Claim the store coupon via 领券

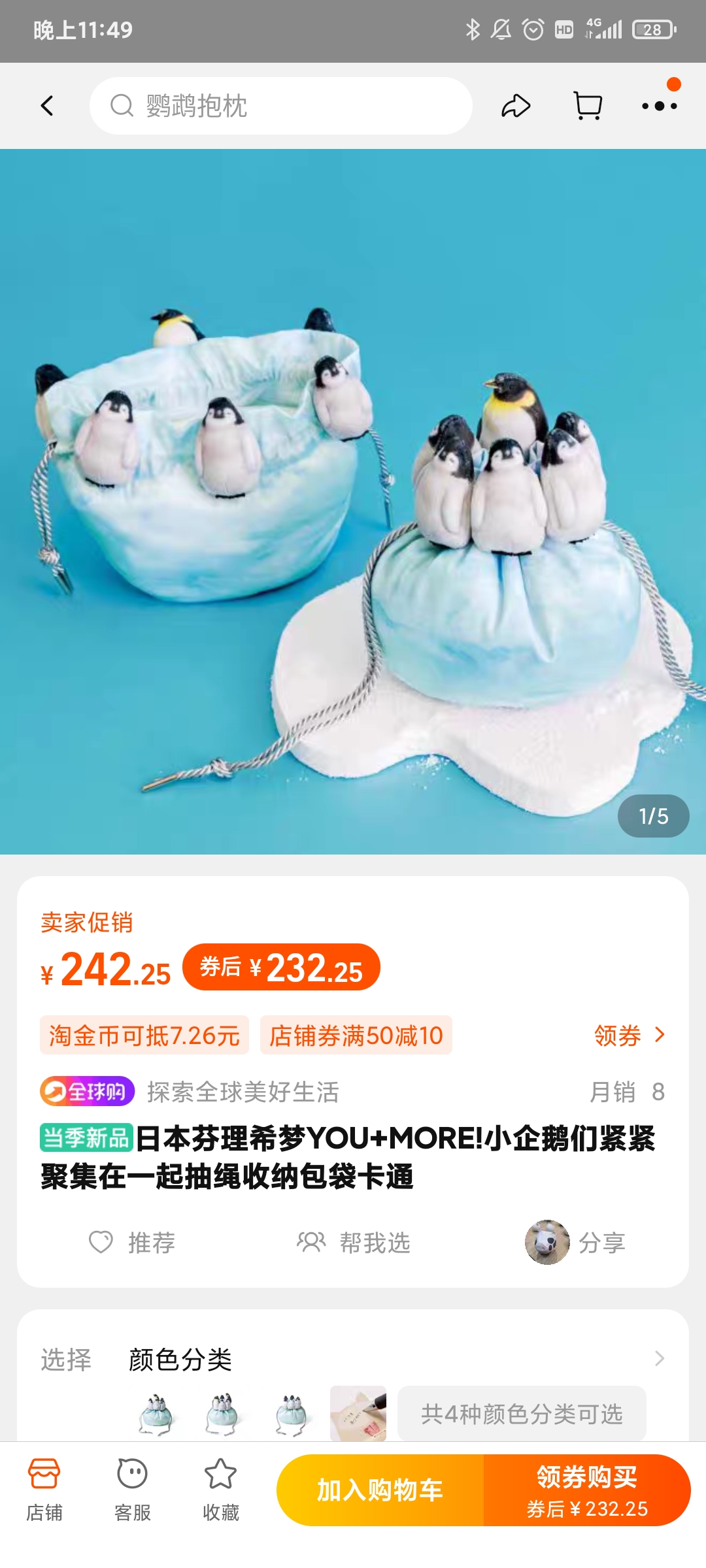pyautogui.click(x=629, y=1036)
